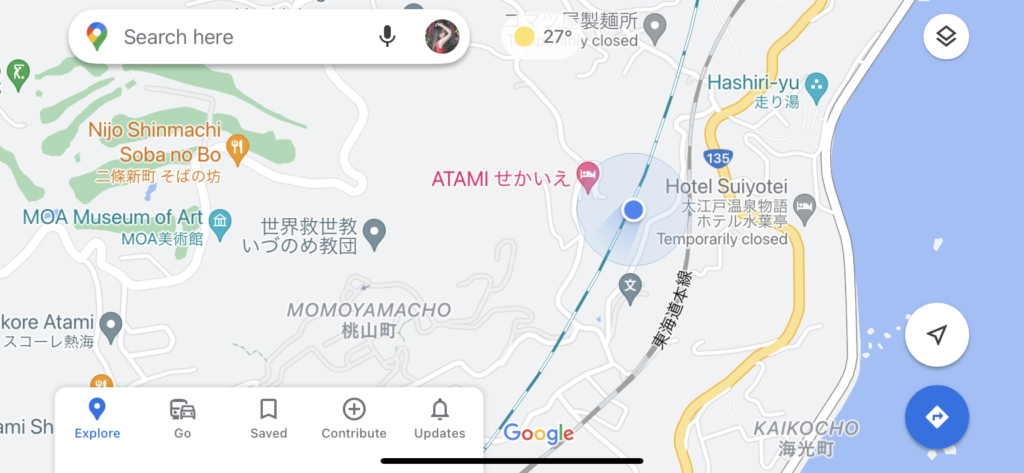Select MOA Museum of Art place marker
This screenshot has width=1024, height=473.
click(x=221, y=218)
